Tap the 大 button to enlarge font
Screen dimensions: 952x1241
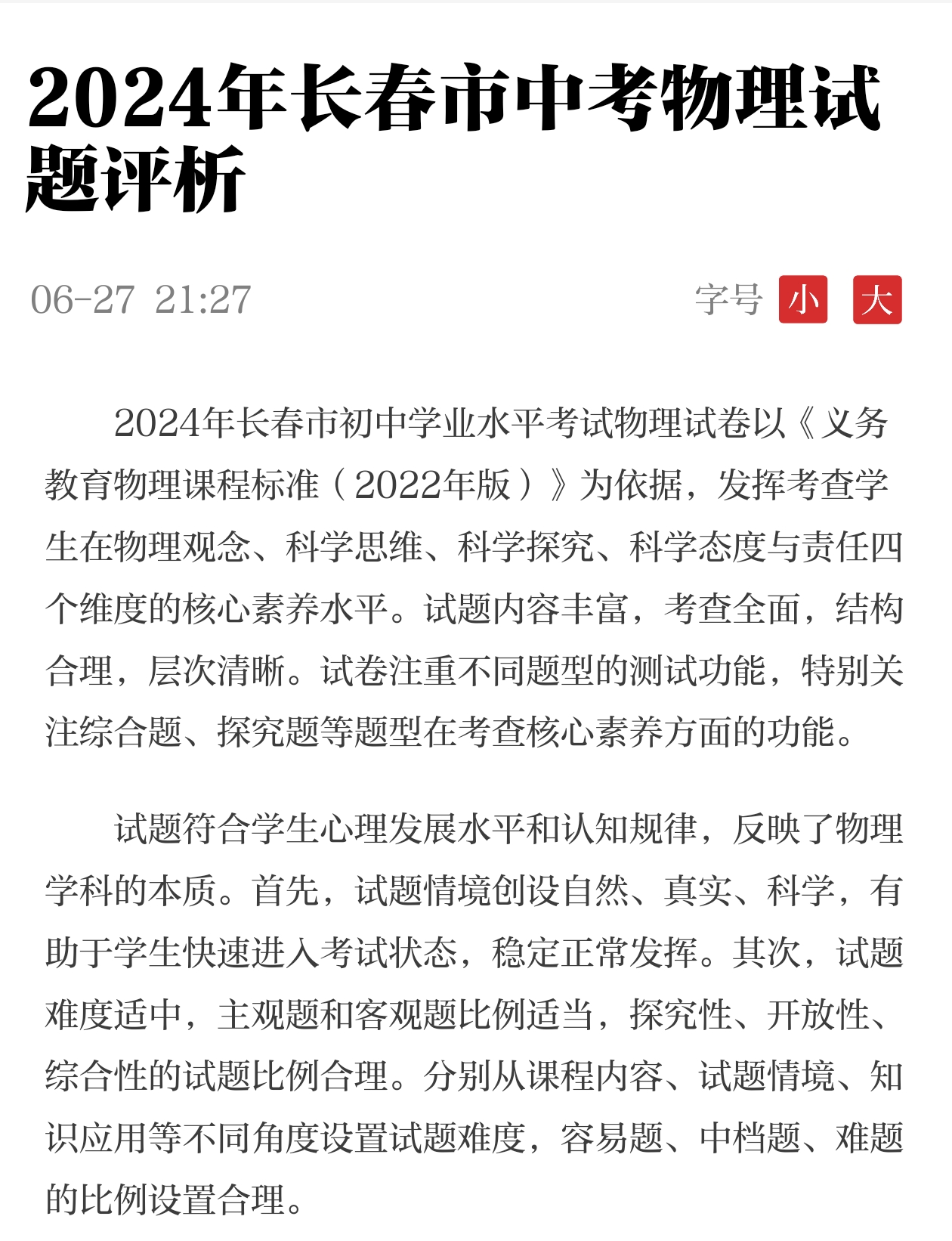877,300
